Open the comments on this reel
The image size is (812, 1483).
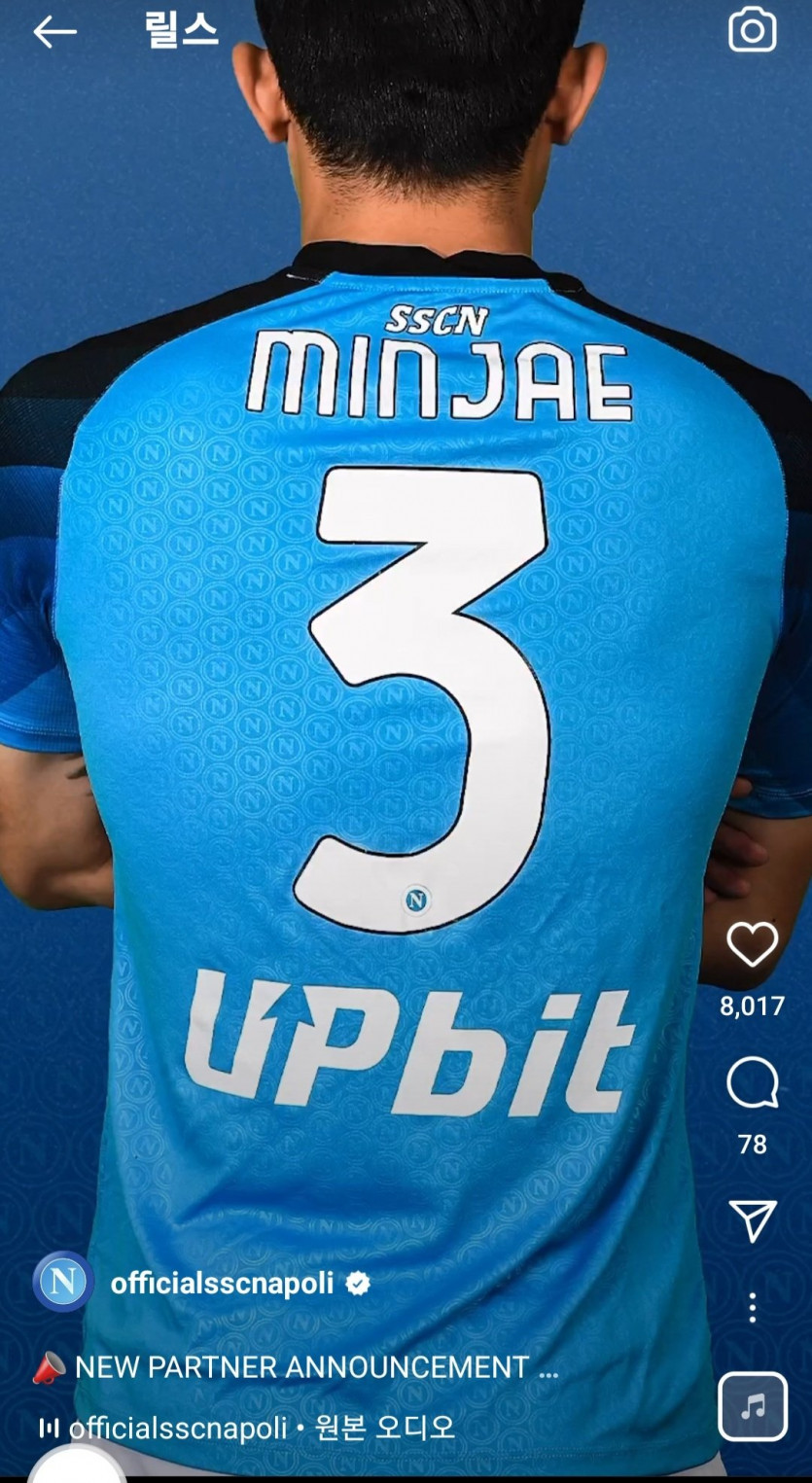[x=753, y=1083]
